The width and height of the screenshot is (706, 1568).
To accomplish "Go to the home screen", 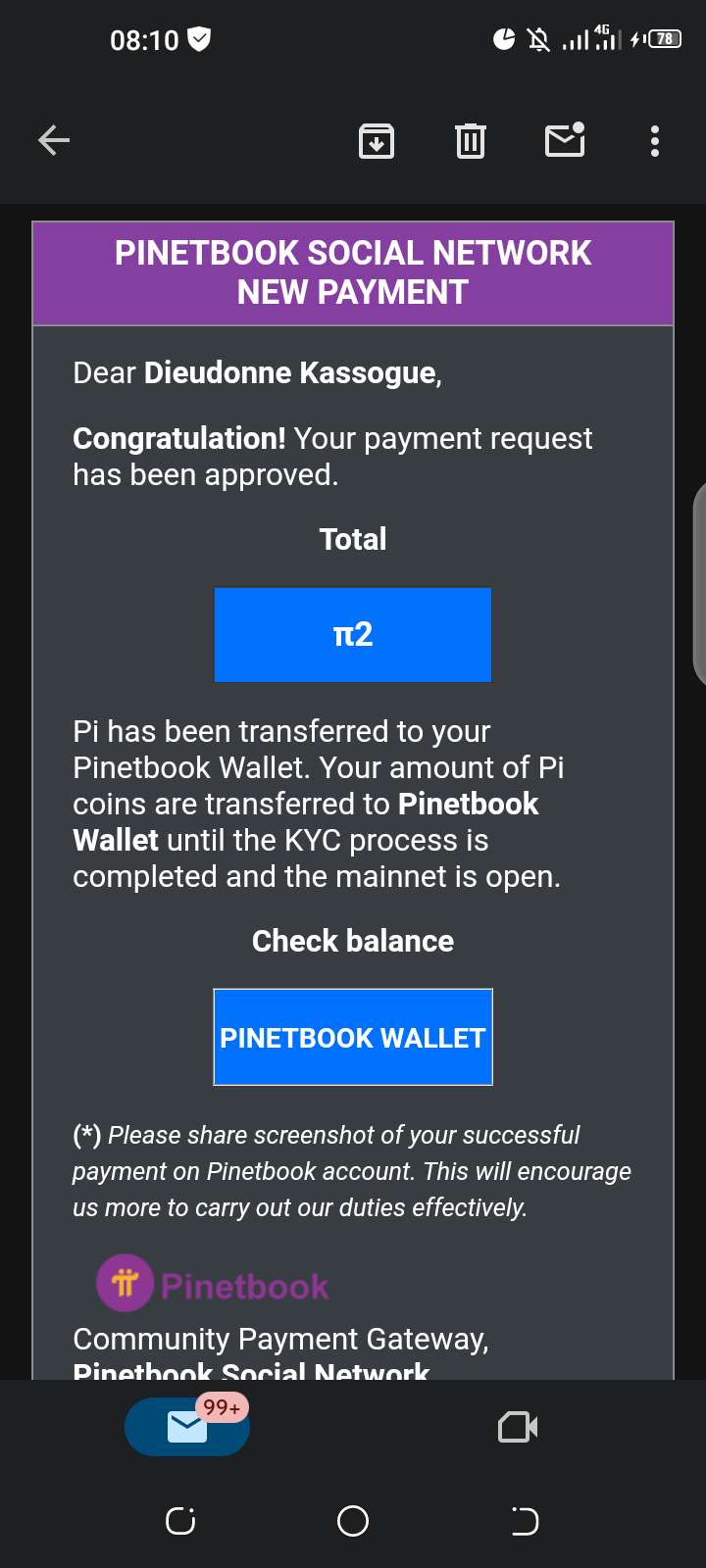I will pos(353,1521).
